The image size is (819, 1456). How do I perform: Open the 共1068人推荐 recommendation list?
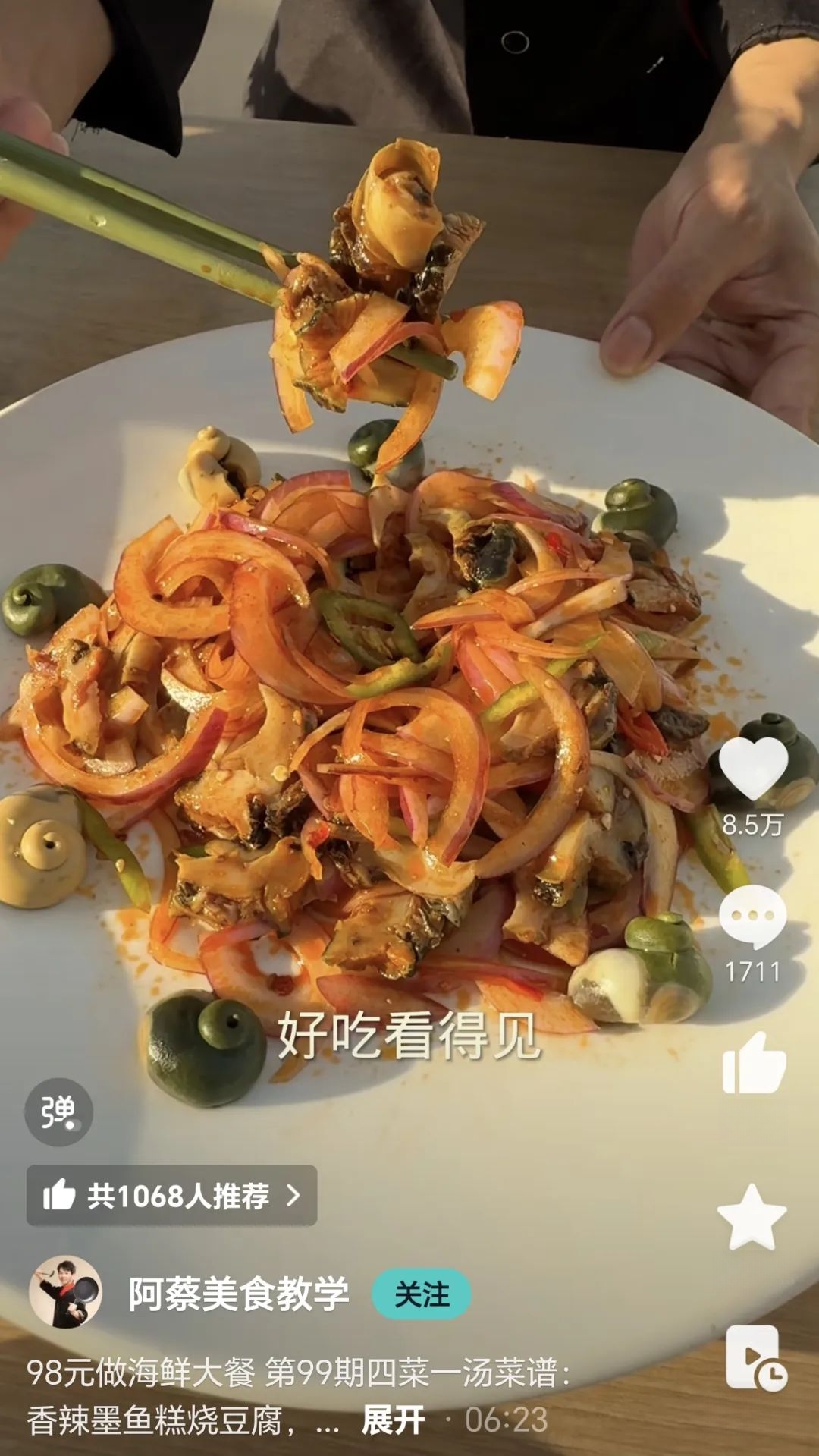(x=172, y=1196)
